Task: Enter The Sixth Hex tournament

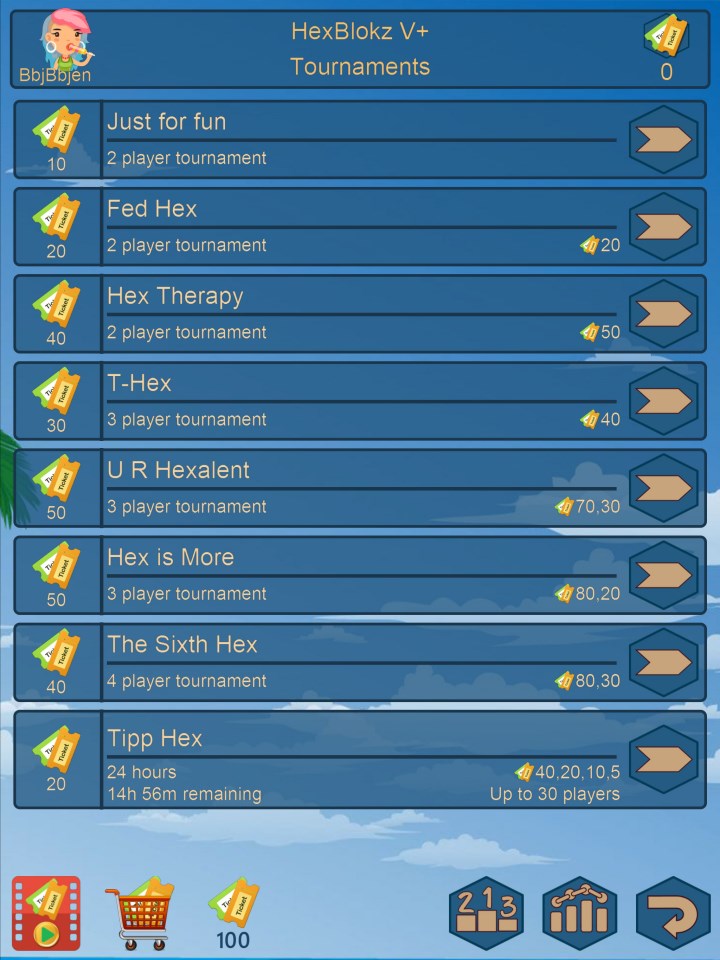Action: coord(663,662)
